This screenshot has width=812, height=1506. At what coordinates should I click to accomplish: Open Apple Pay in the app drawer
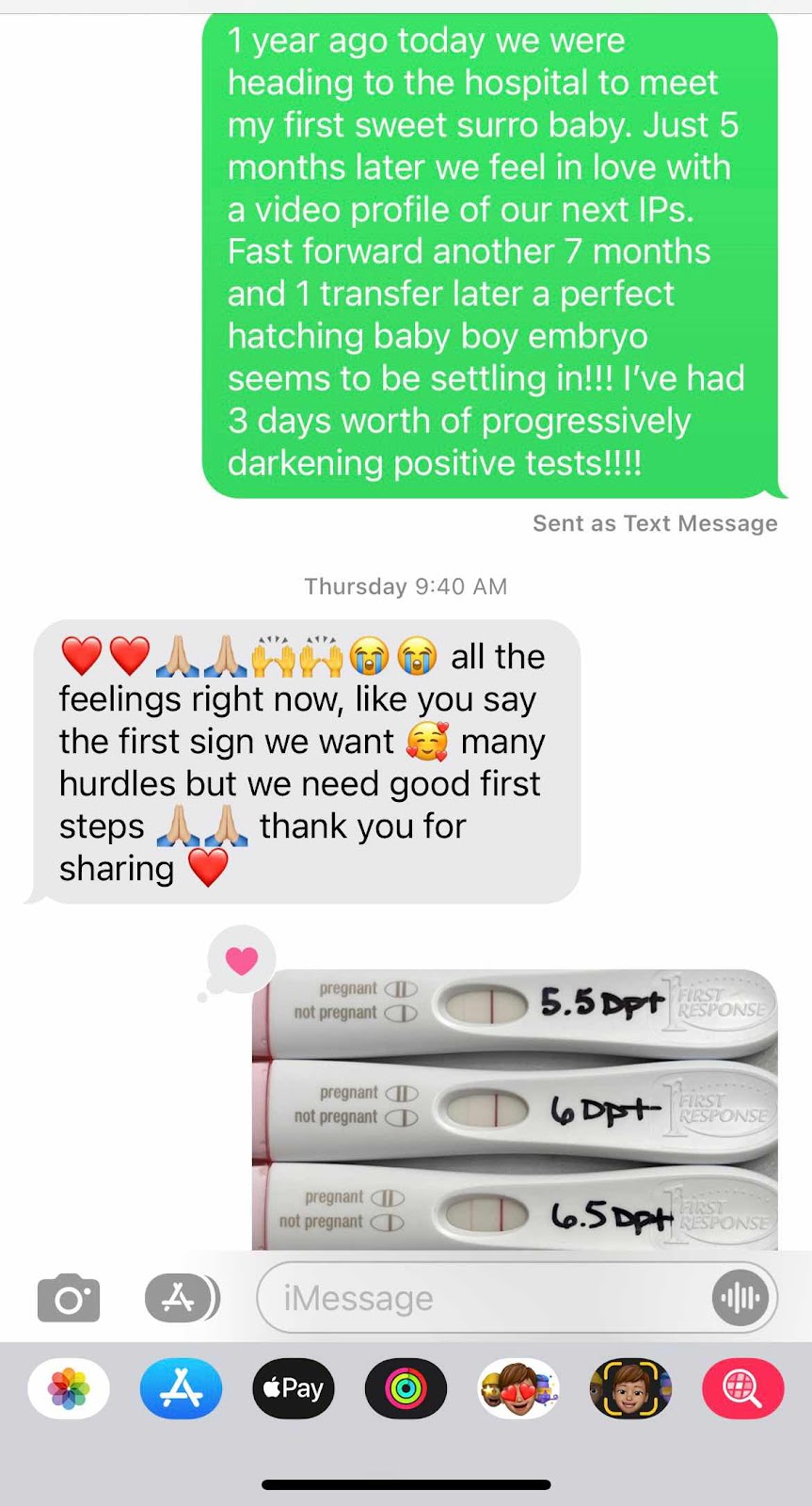[293, 1388]
